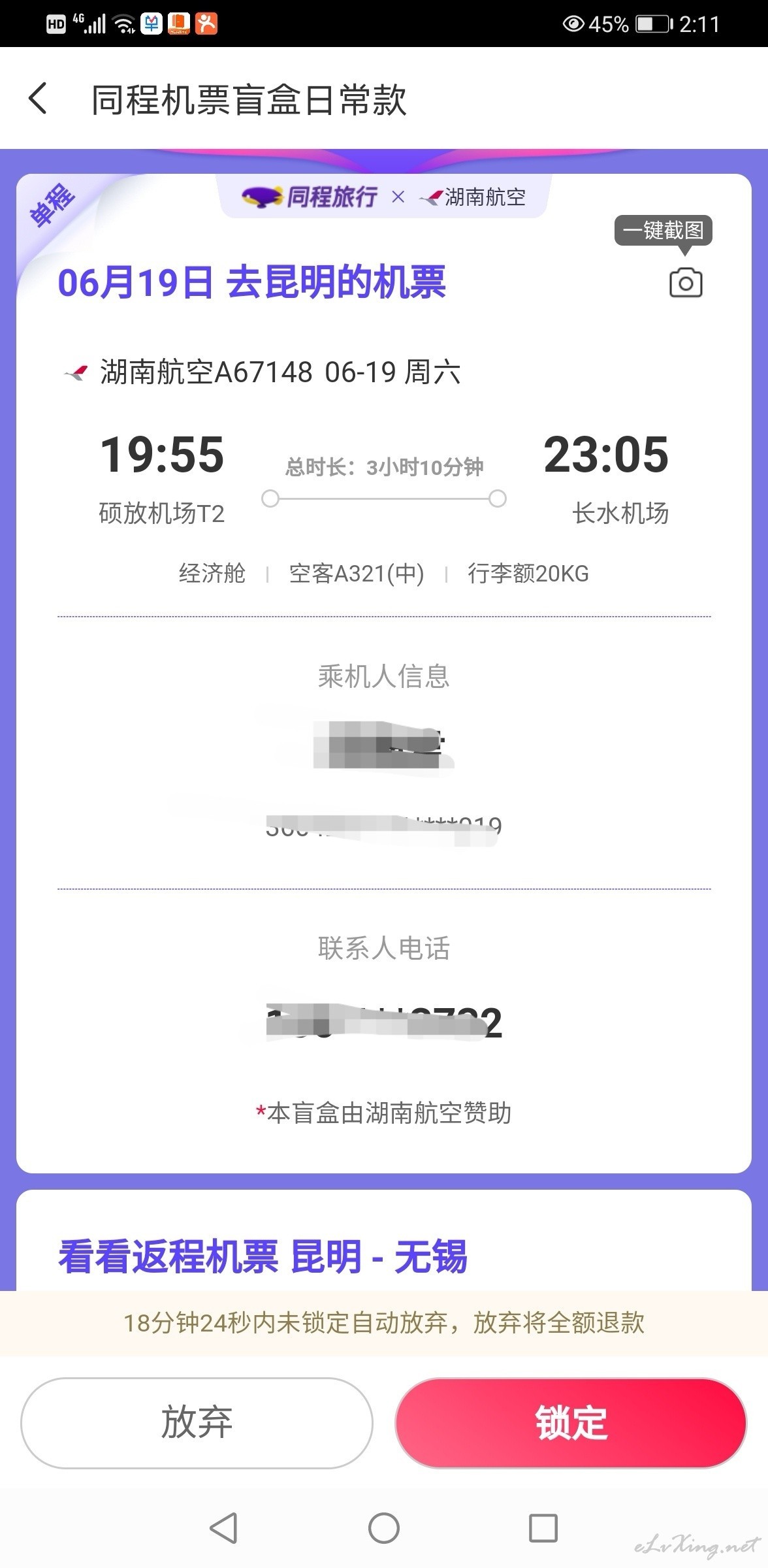
Task: Tap the system home button
Action: (x=384, y=1528)
